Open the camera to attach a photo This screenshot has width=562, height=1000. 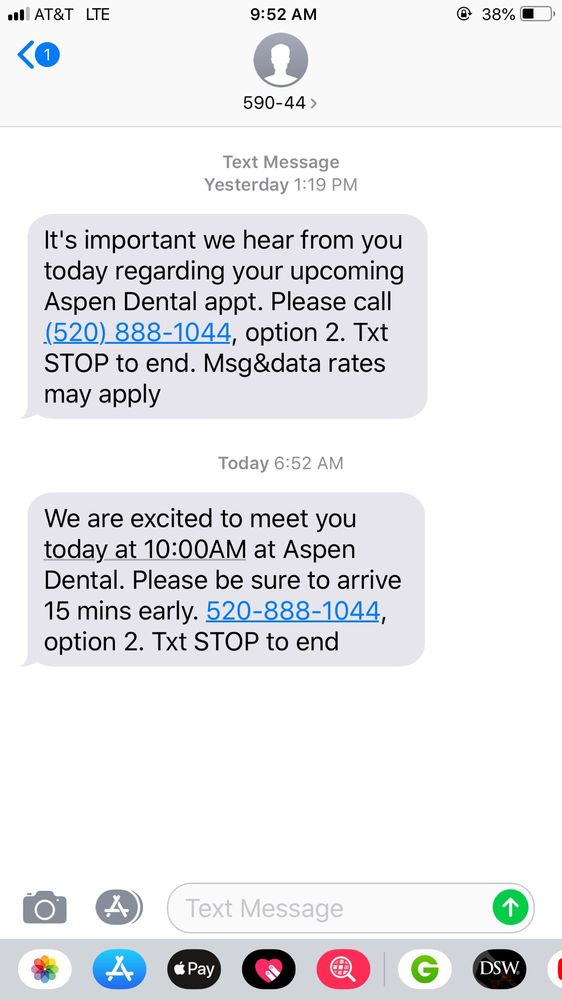(45, 907)
